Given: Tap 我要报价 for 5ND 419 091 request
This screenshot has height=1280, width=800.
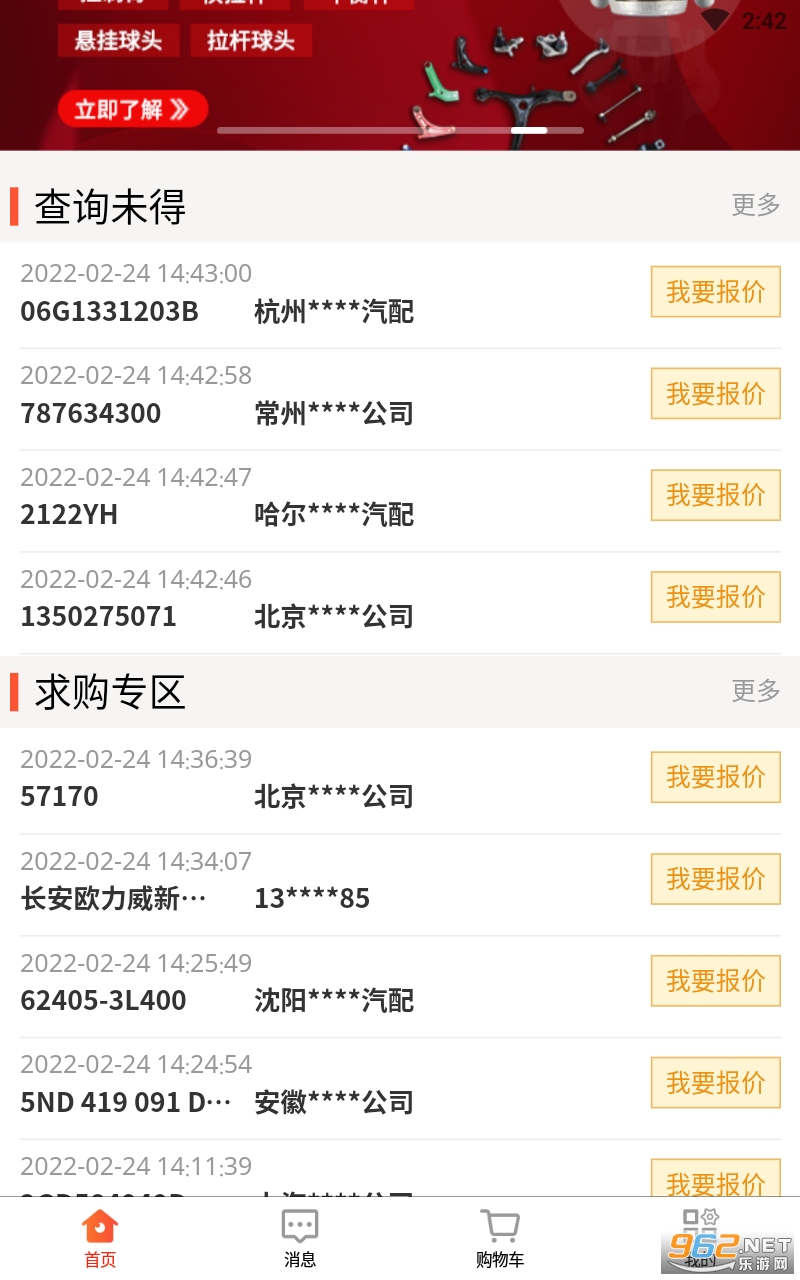Looking at the screenshot, I should (715, 1083).
